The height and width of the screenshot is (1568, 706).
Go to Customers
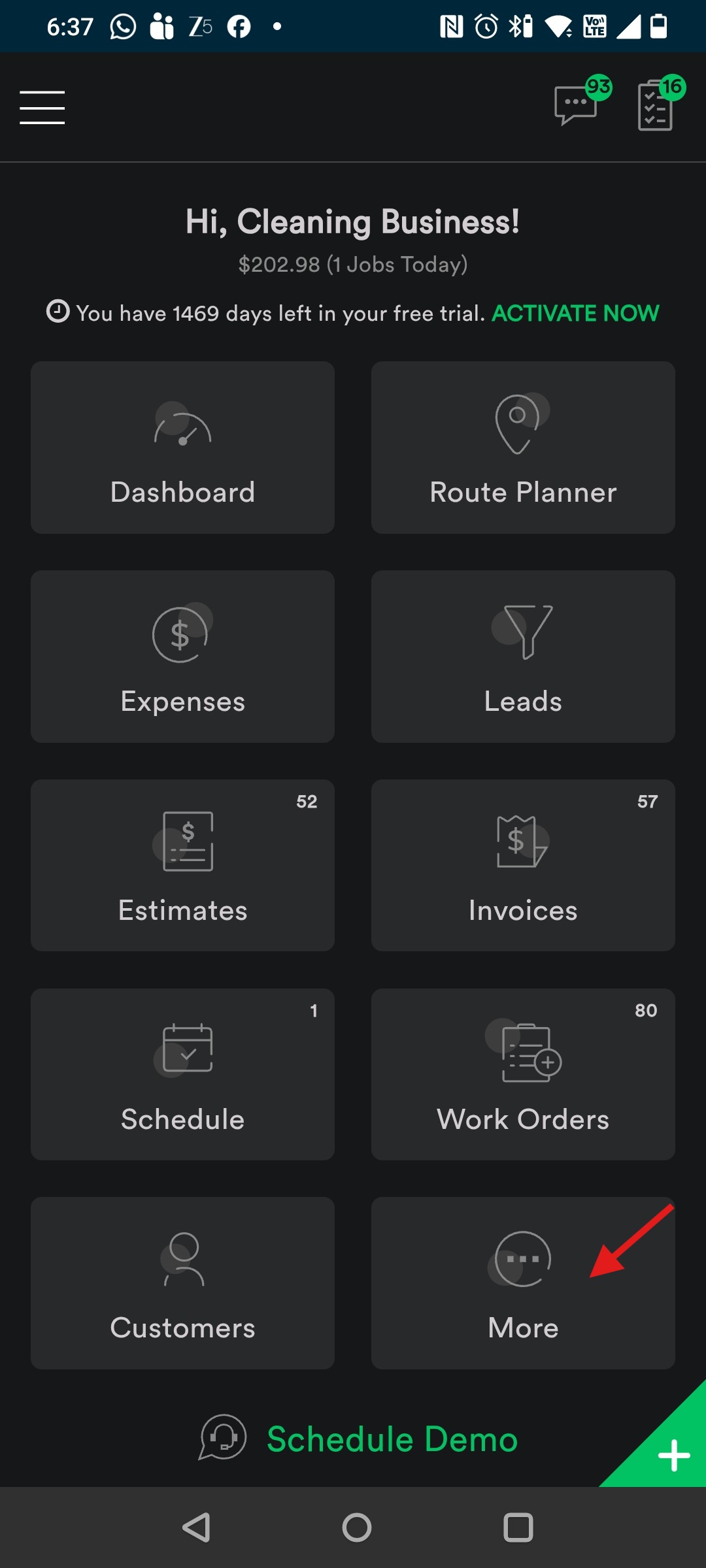tap(182, 1284)
